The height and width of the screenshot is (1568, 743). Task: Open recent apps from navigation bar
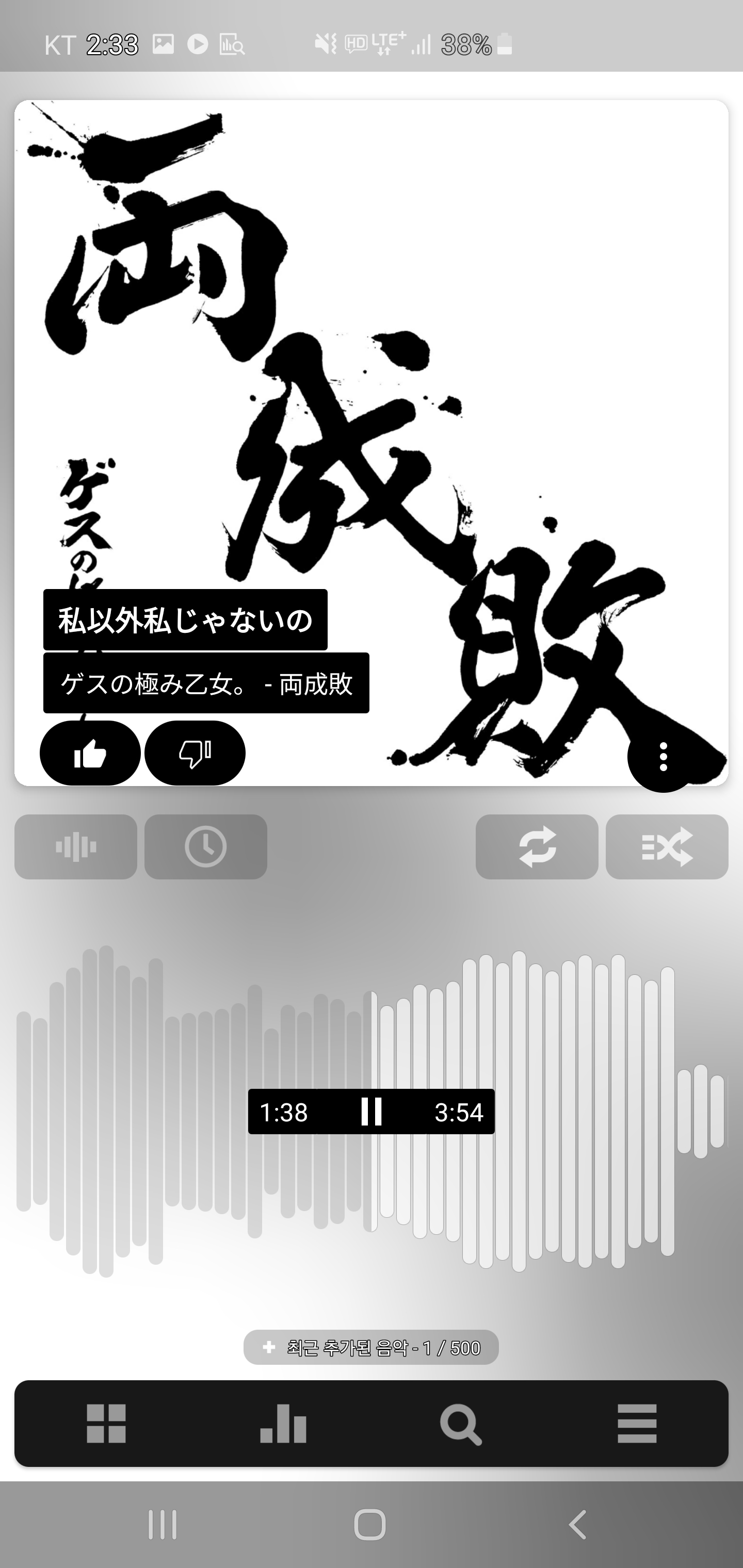(x=163, y=1525)
